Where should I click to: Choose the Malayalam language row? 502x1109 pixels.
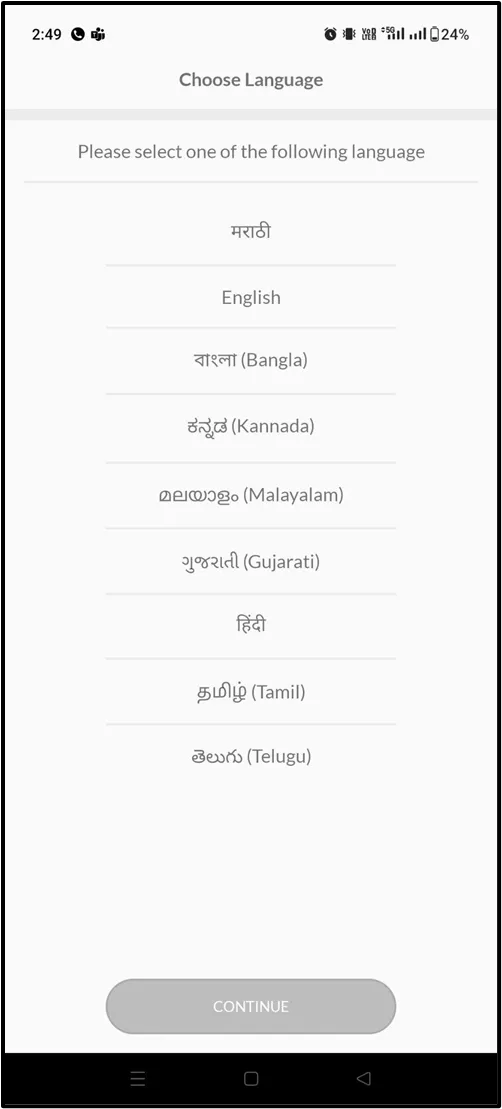pyautogui.click(x=251, y=494)
